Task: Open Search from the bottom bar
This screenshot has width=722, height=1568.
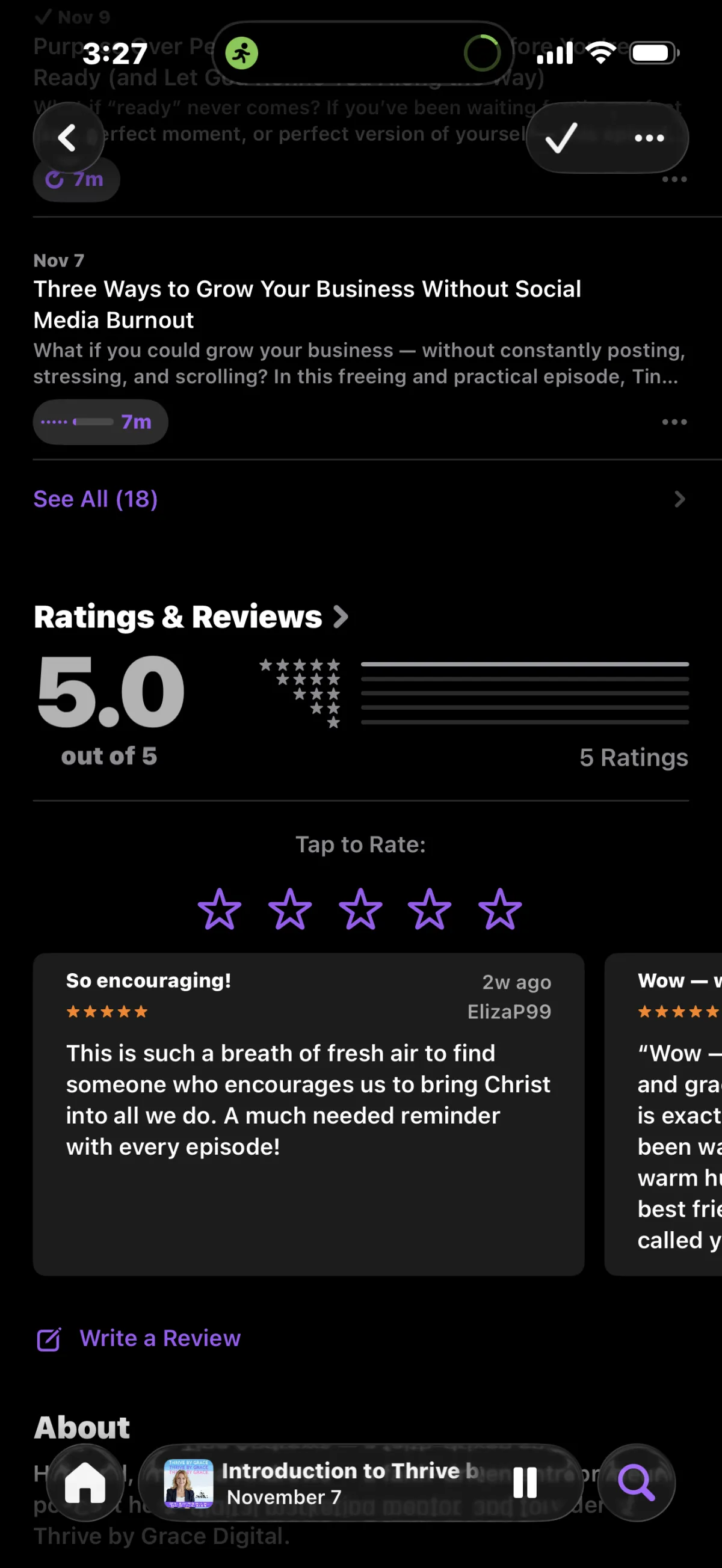Action: click(x=635, y=1483)
